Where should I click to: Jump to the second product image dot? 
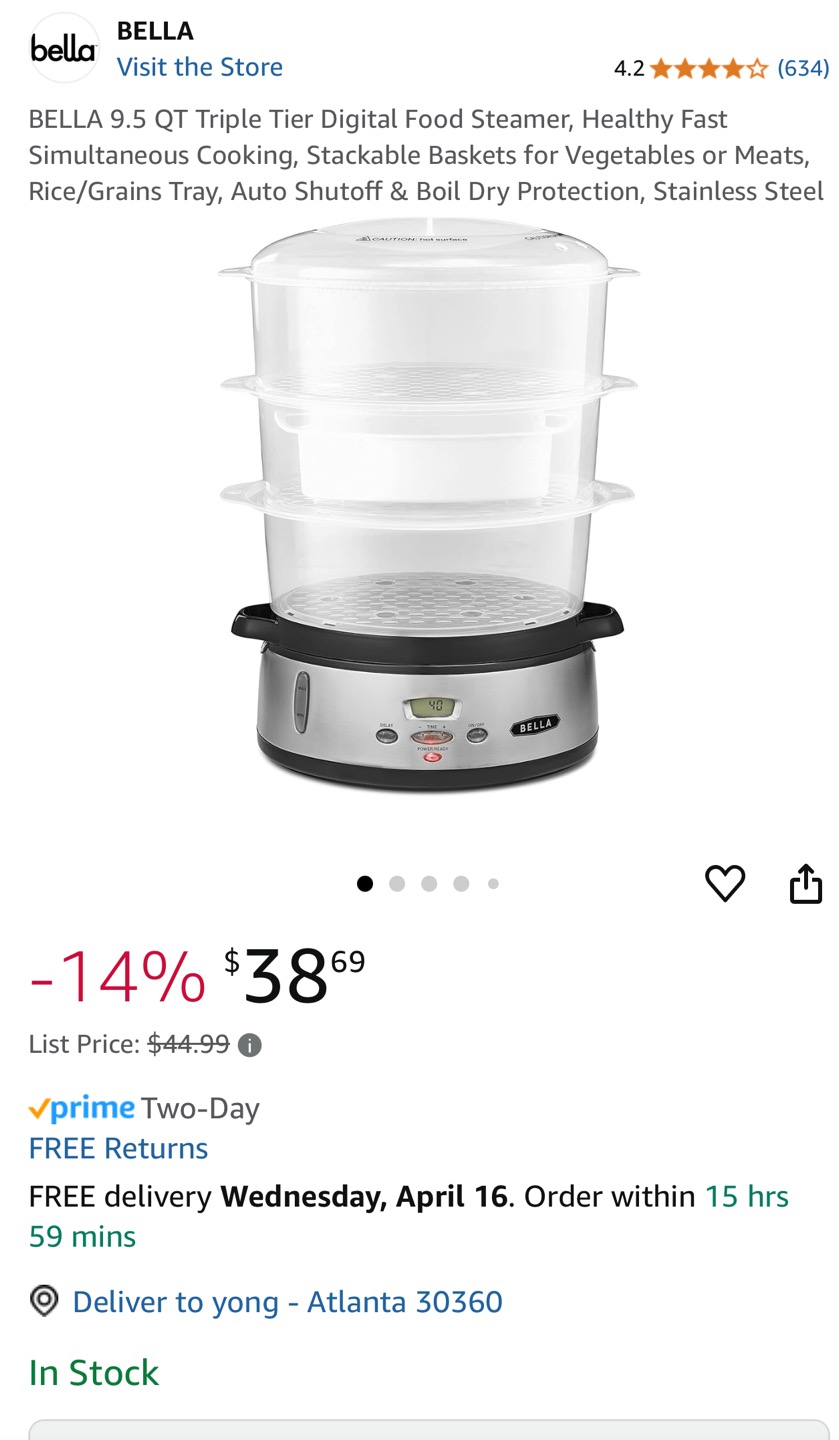397,883
